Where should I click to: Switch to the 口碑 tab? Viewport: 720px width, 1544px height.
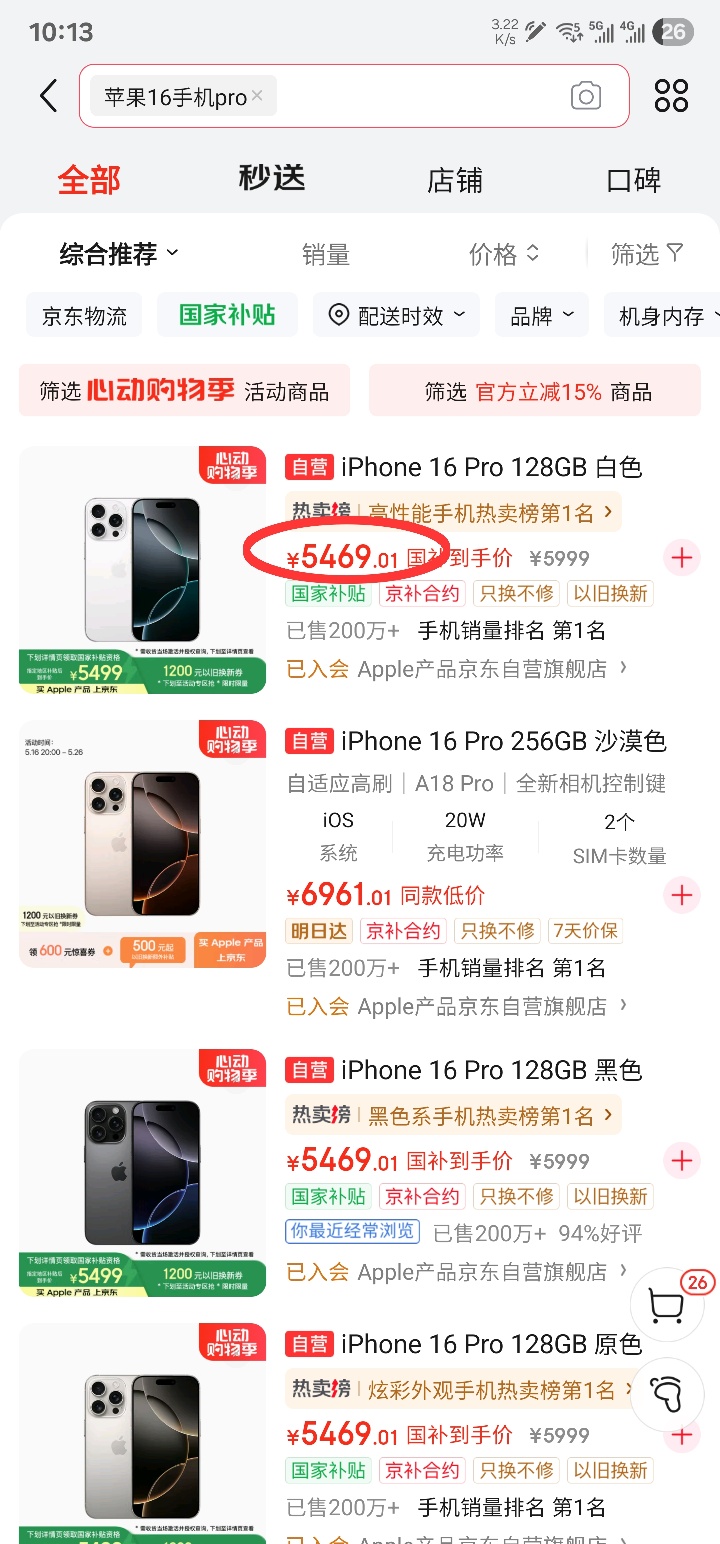point(634,180)
